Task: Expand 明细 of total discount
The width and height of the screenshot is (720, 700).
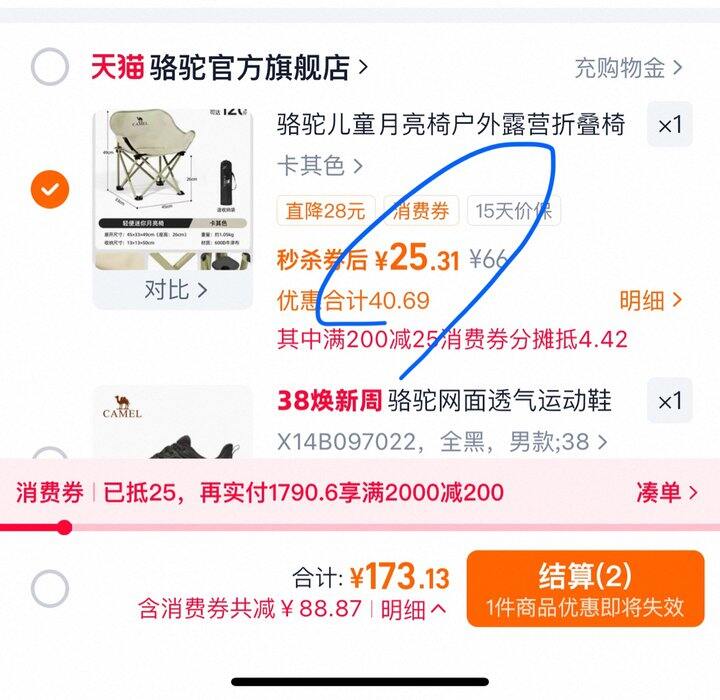Action: 413,609
